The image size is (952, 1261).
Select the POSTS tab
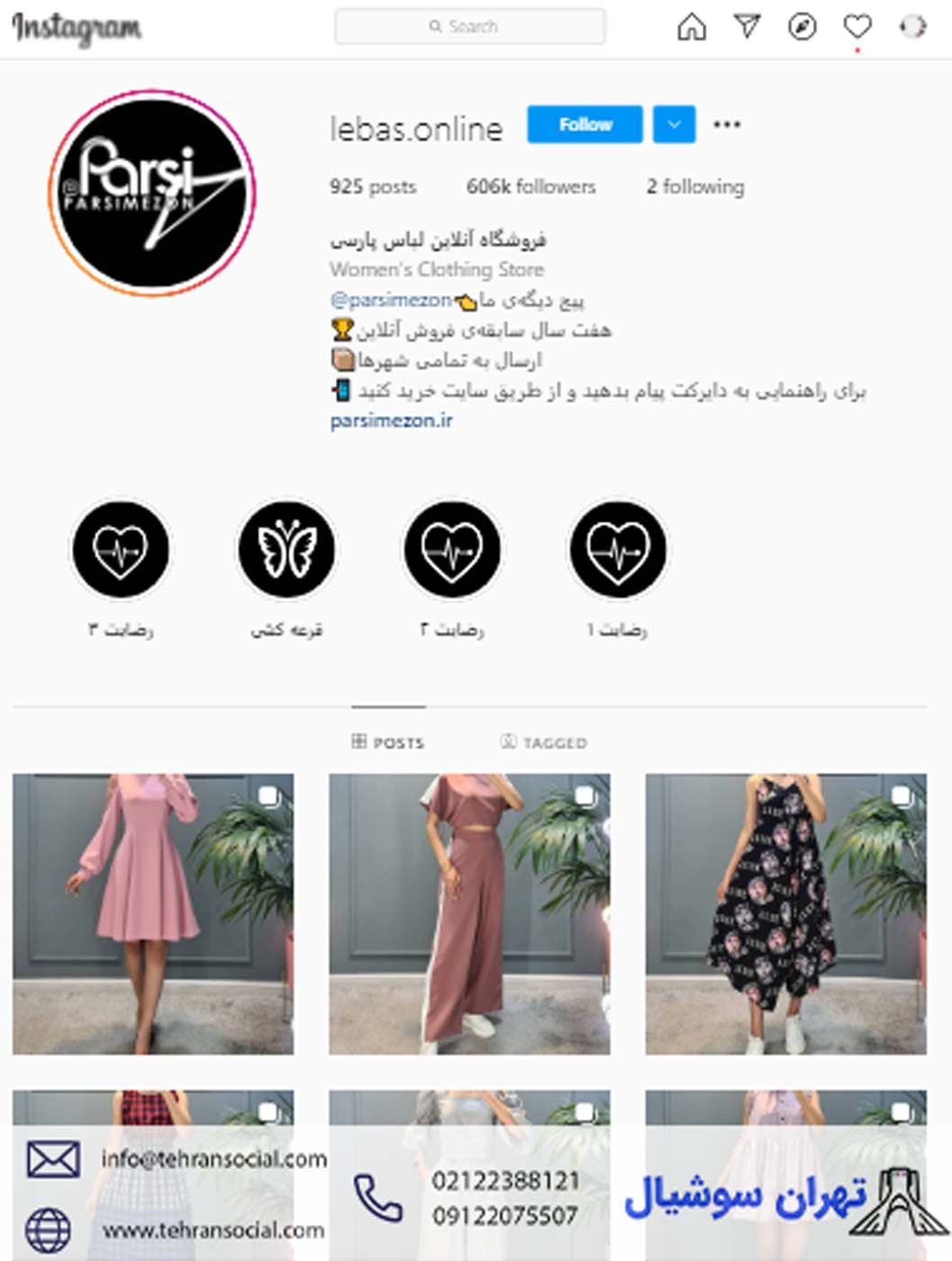[x=387, y=743]
